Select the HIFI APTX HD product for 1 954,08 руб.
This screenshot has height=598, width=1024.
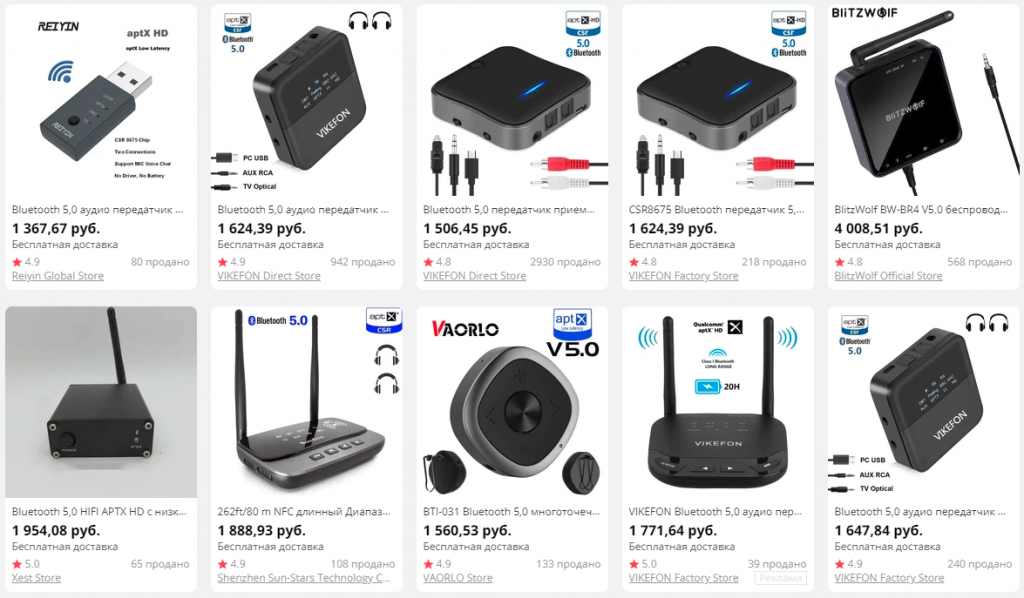tap(98, 513)
